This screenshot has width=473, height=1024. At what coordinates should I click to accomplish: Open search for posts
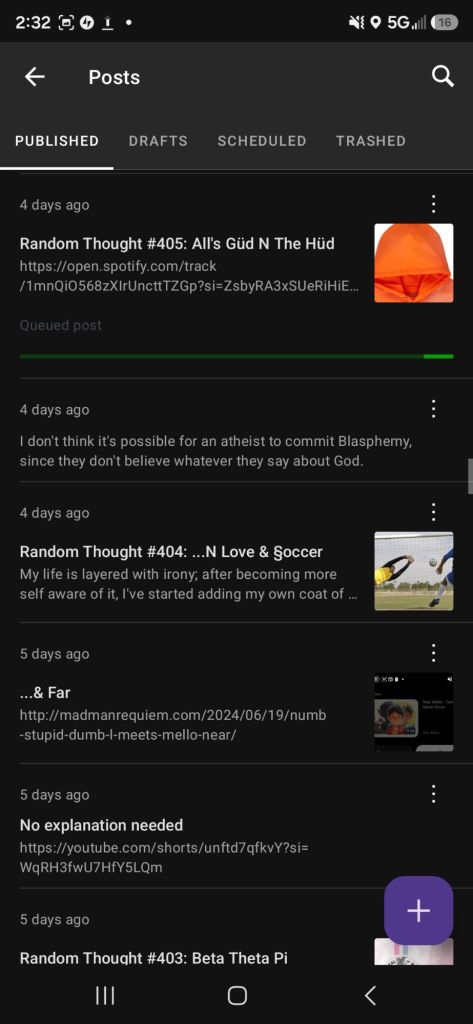tap(443, 77)
